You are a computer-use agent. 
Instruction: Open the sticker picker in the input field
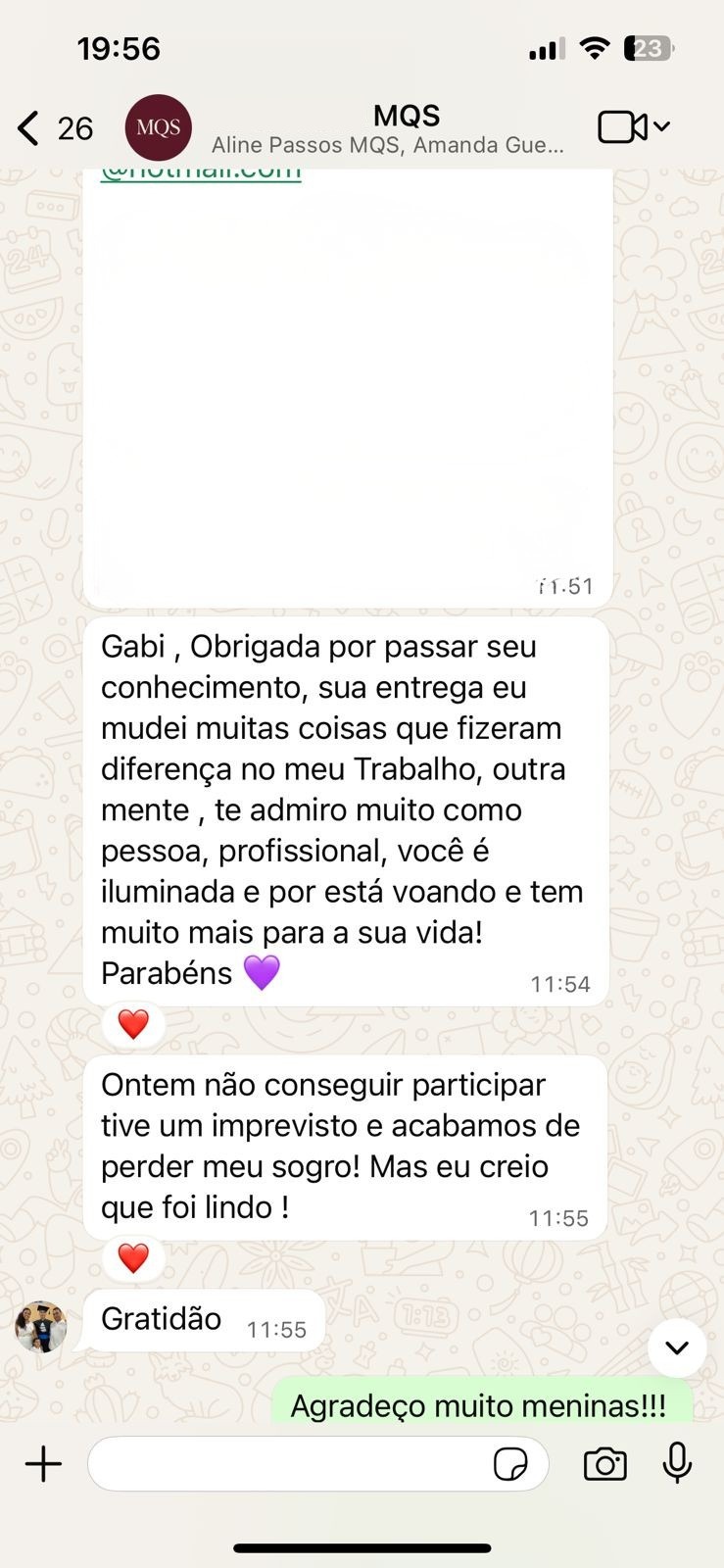tap(511, 1464)
